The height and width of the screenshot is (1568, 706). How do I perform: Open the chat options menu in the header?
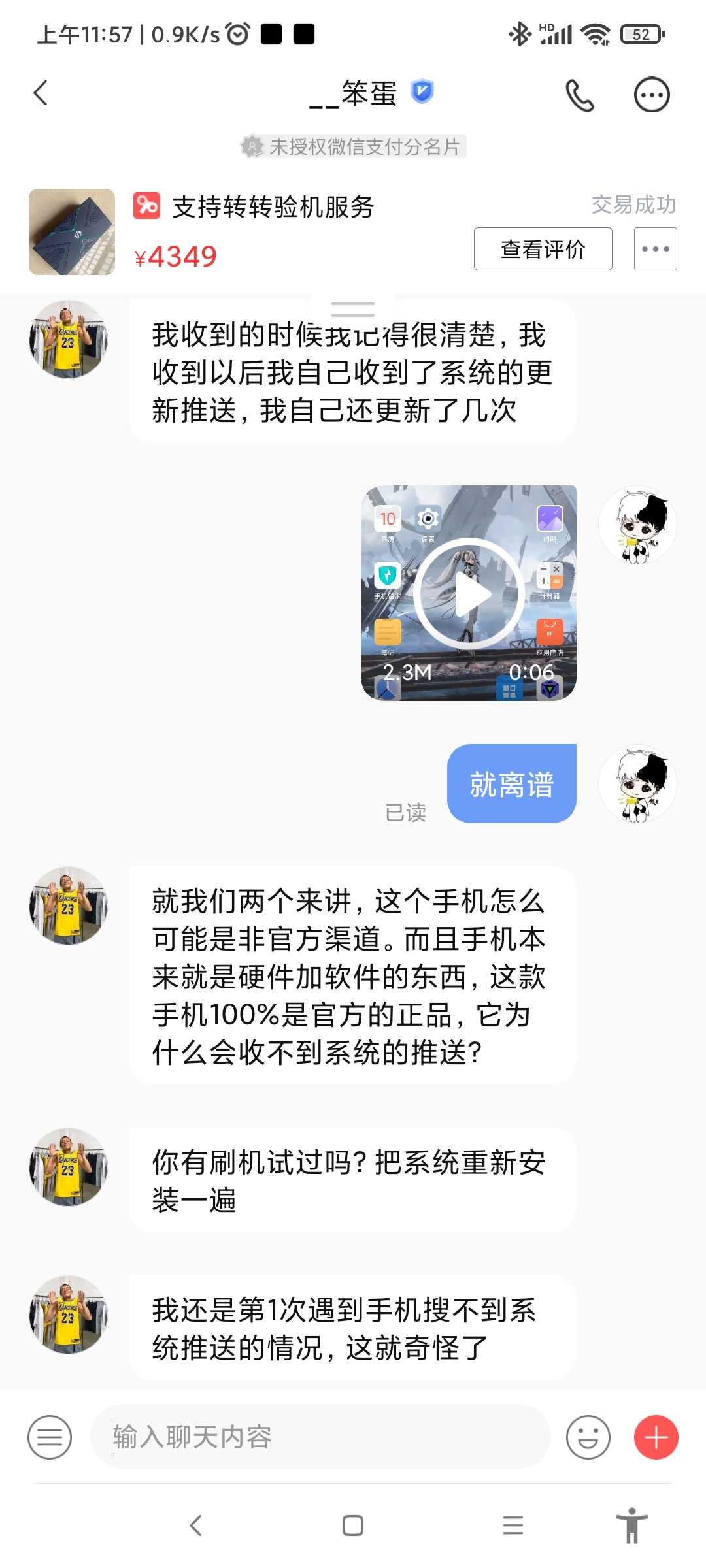click(x=652, y=95)
